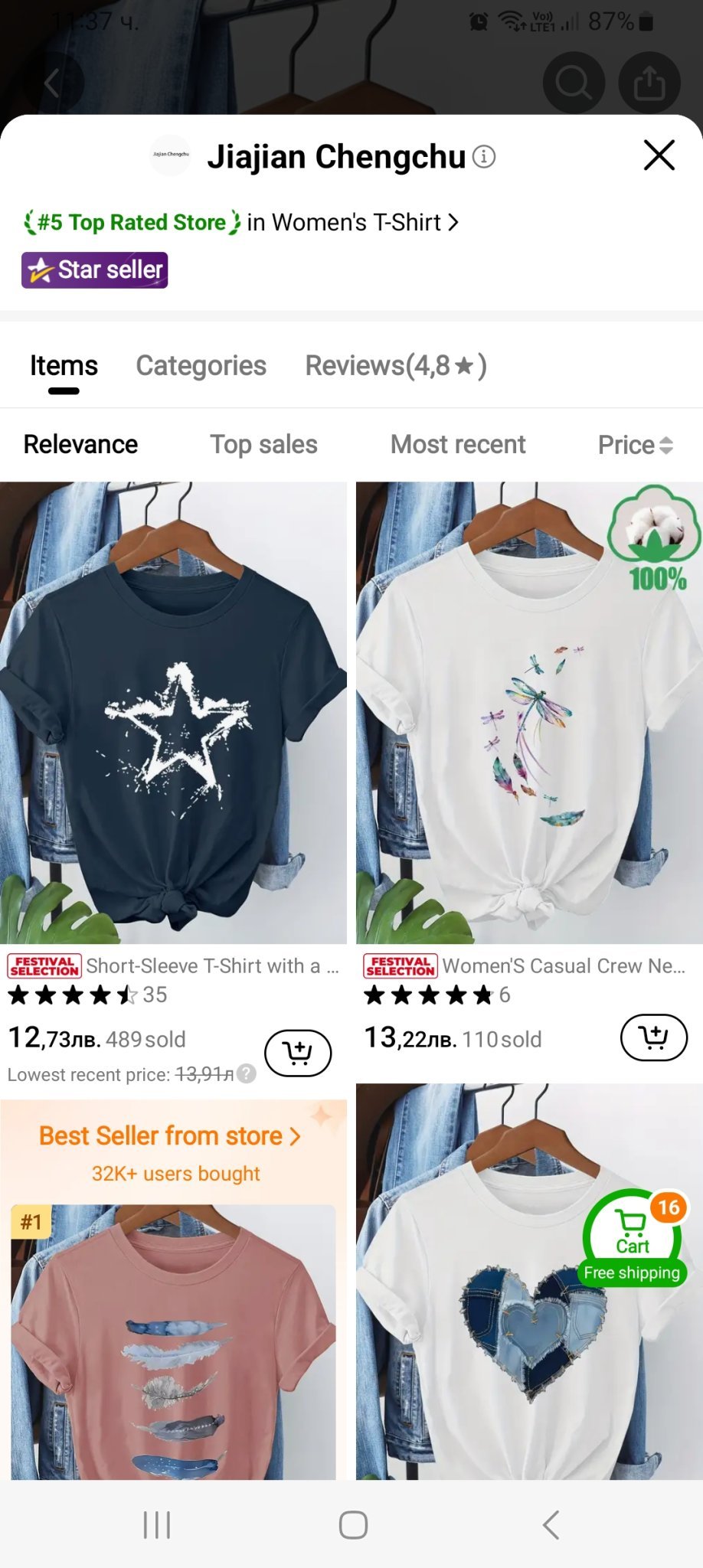Open the #5 Top Rated Store ranking link
This screenshot has height=1568, width=703.
pyautogui.click(x=241, y=222)
